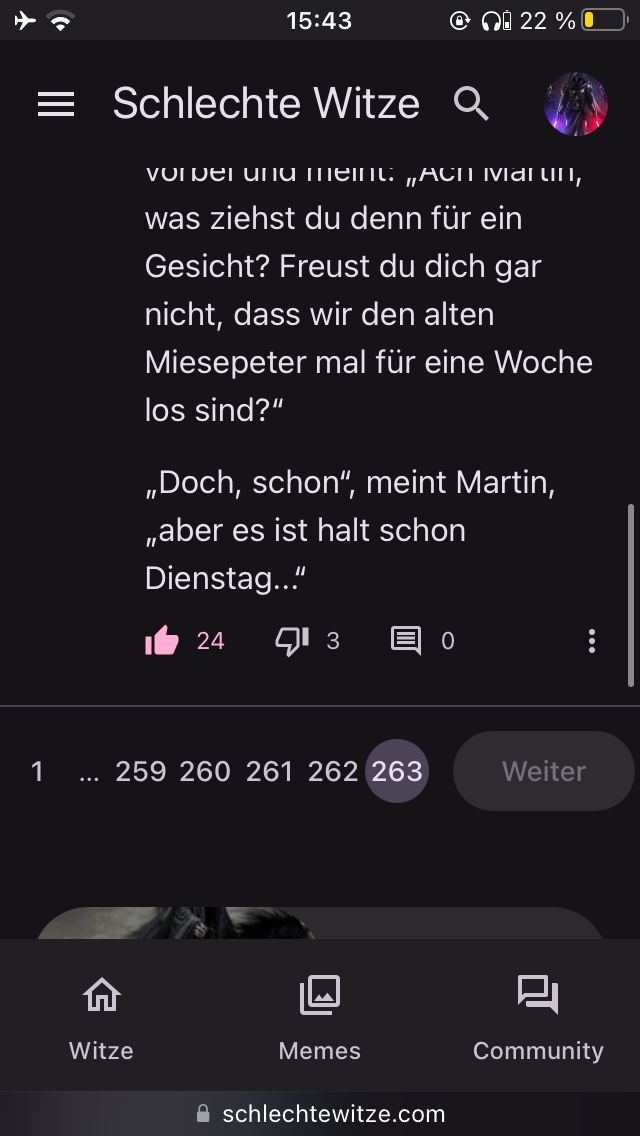This screenshot has width=640, height=1136.
Task: Switch to the Memes tab
Action: tap(320, 1018)
